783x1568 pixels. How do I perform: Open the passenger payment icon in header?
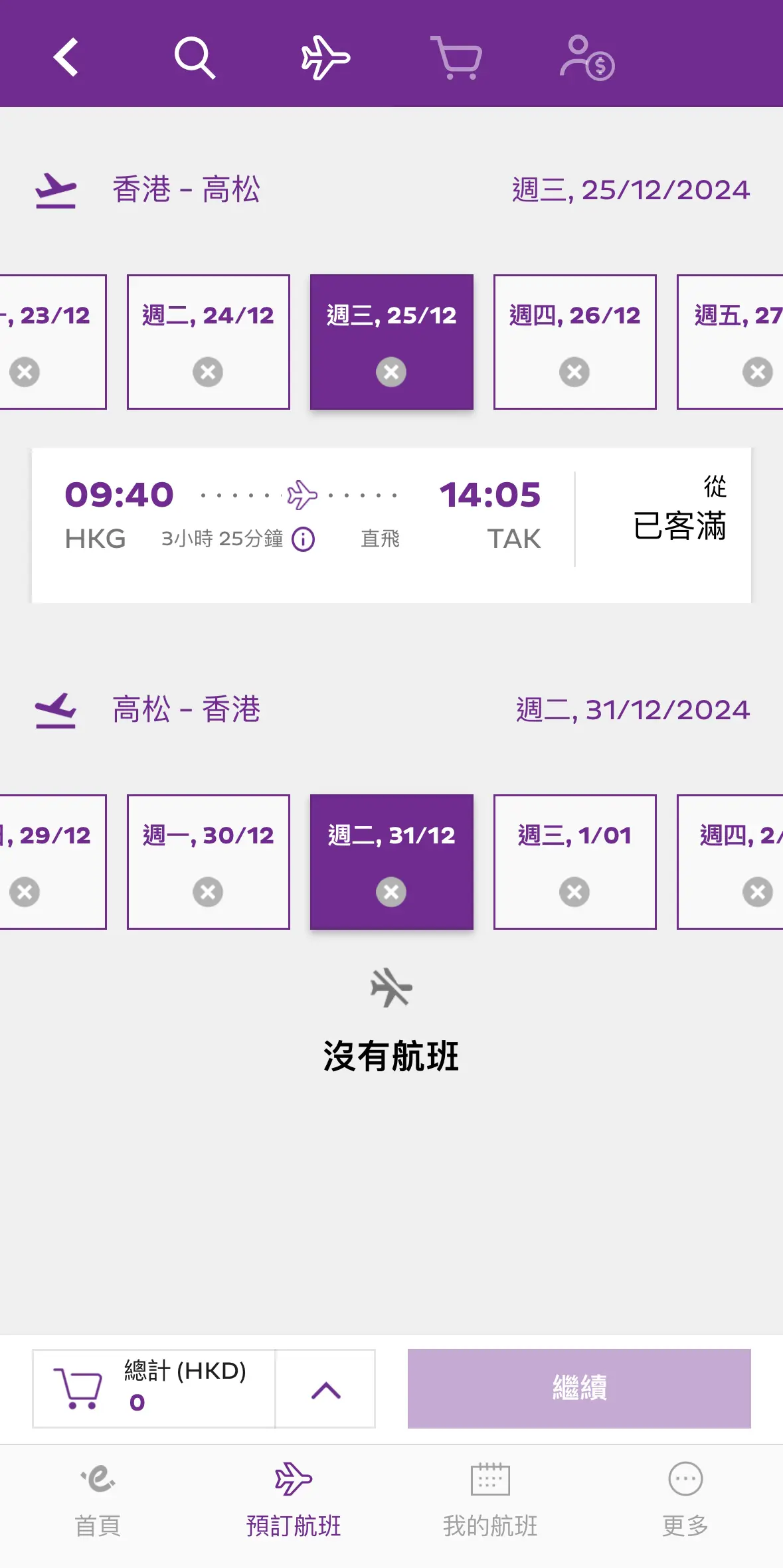[x=587, y=58]
